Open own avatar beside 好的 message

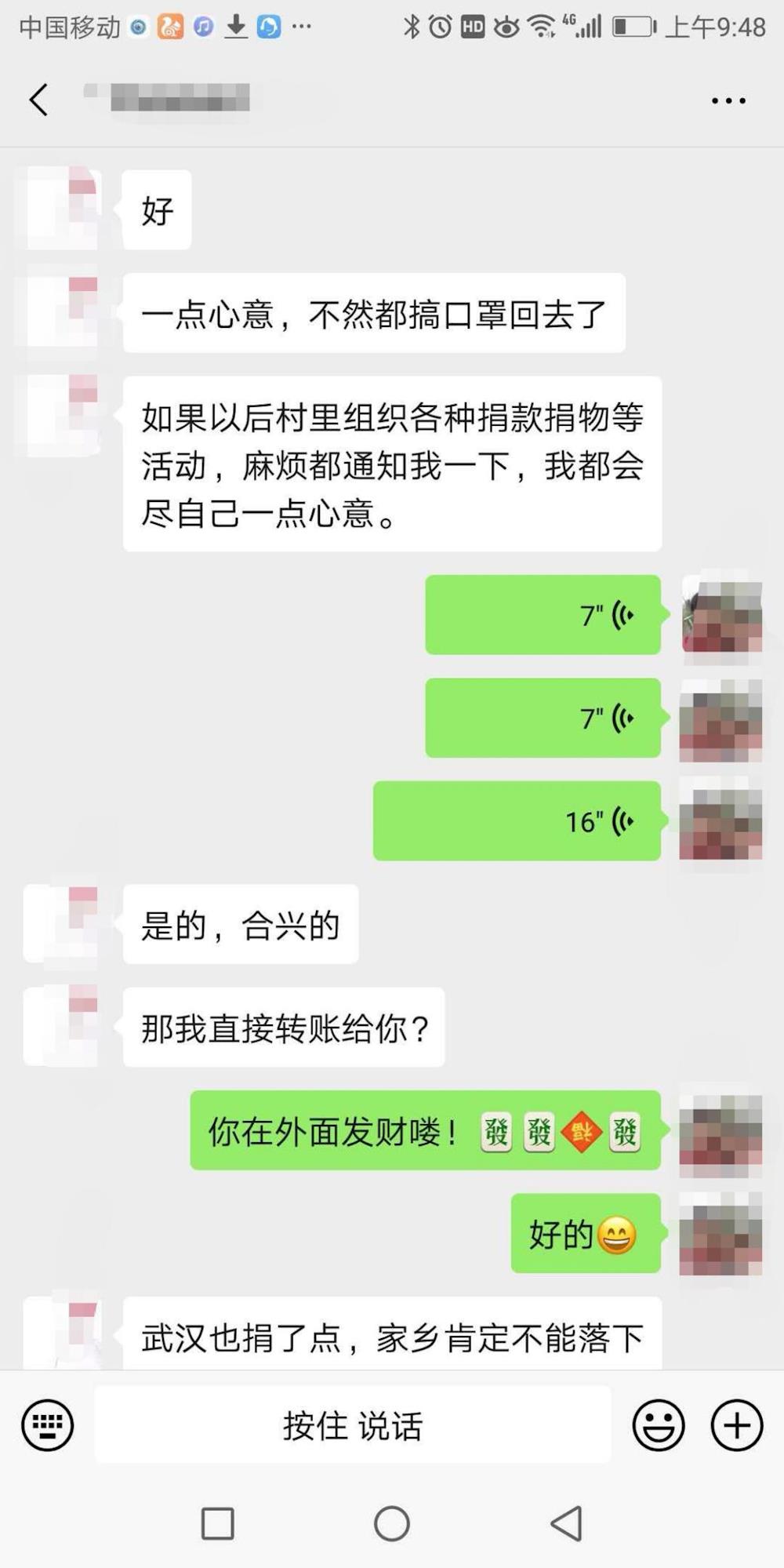720,1233
